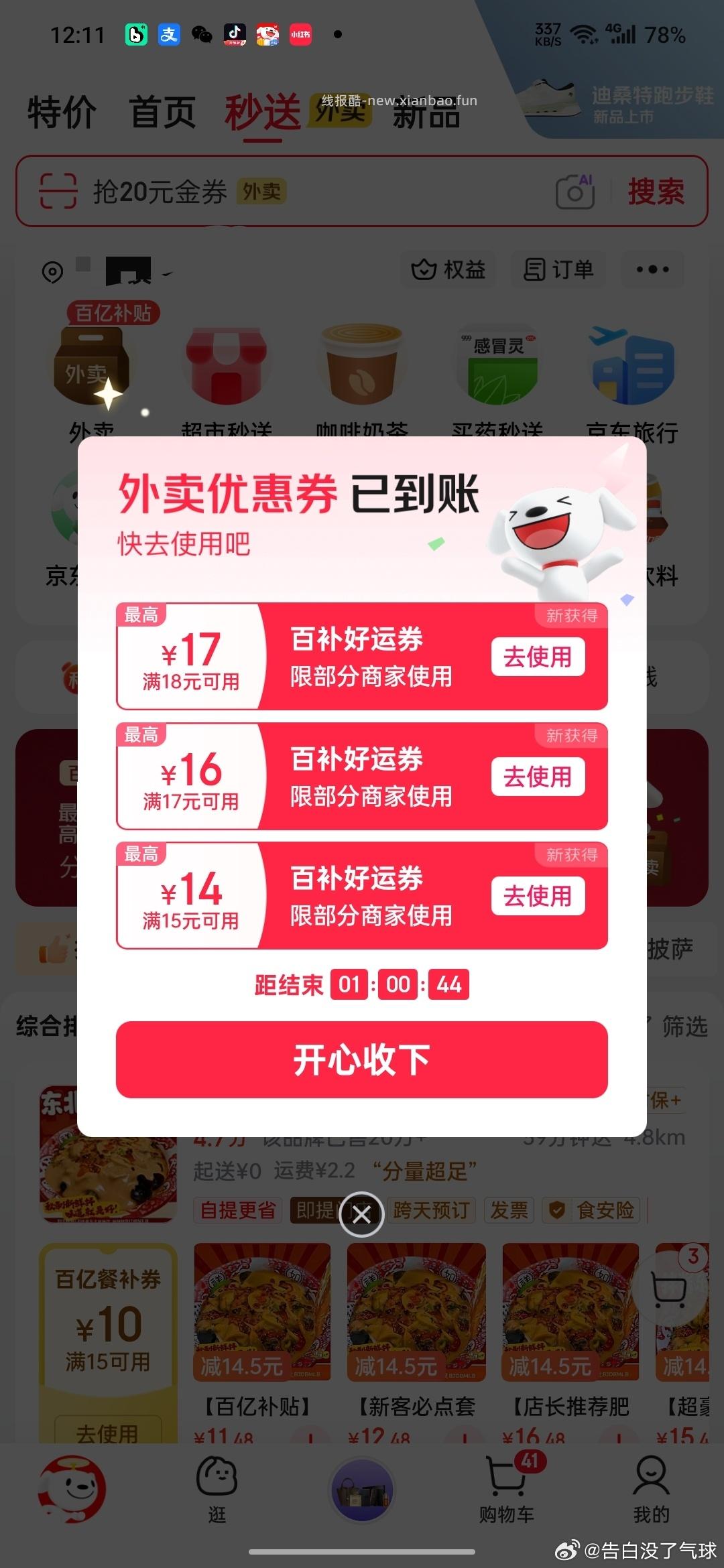Open the 权益 benefits entry

click(x=448, y=269)
